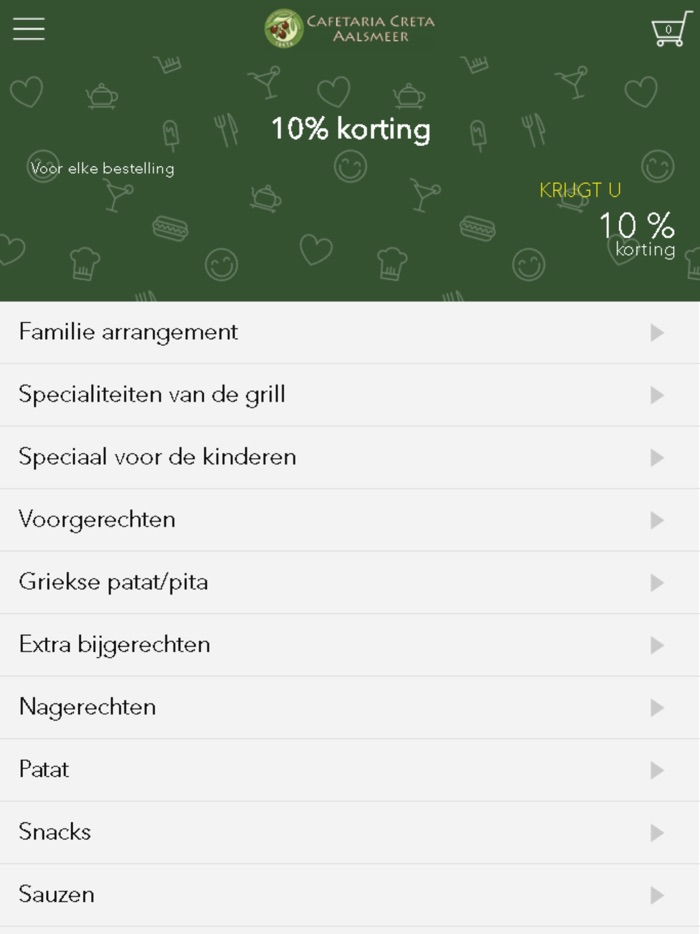The width and height of the screenshot is (700, 934).
Task: Browse the Voorgerechten category
Action: point(350,520)
